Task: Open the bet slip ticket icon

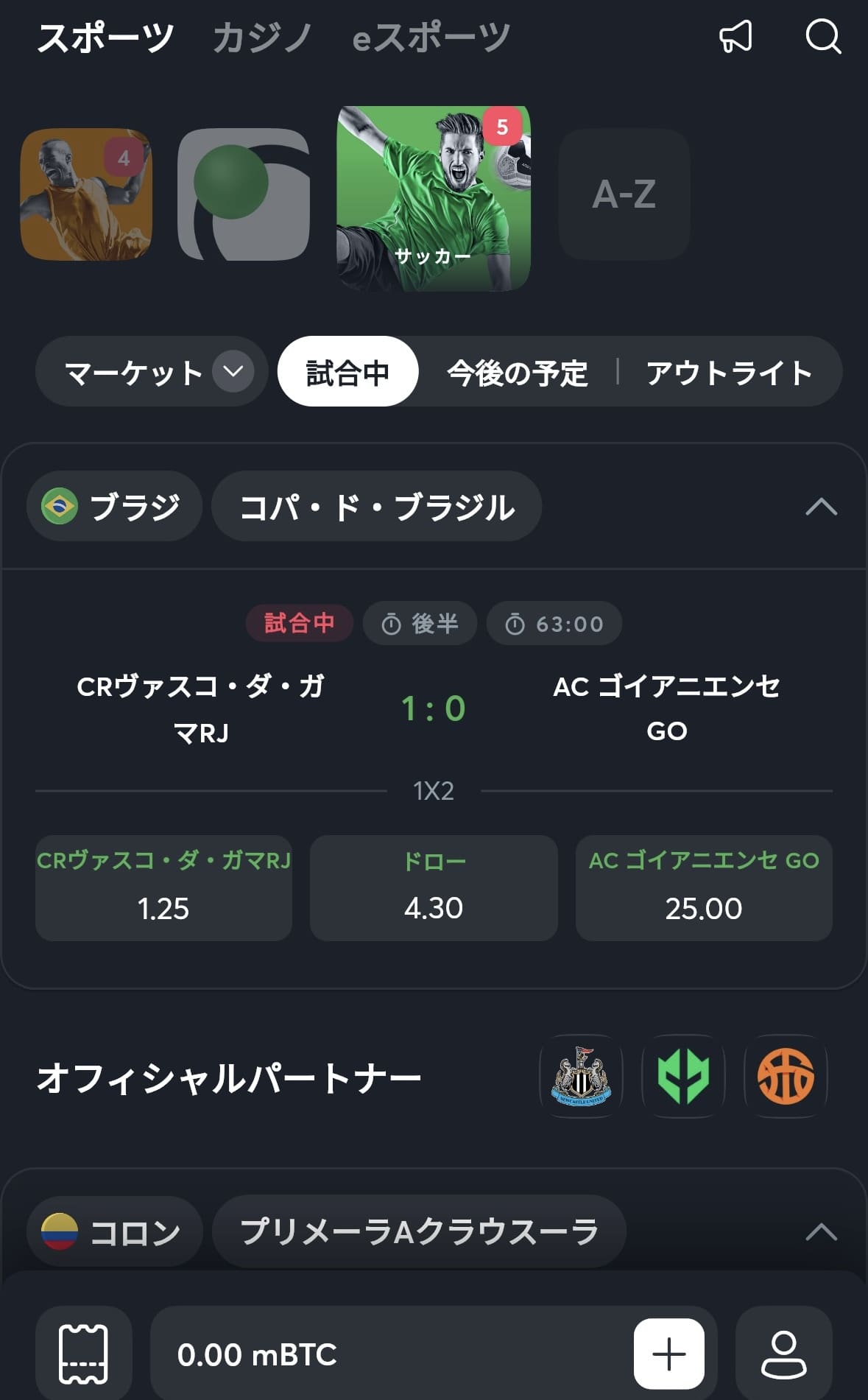Action: (x=83, y=1354)
